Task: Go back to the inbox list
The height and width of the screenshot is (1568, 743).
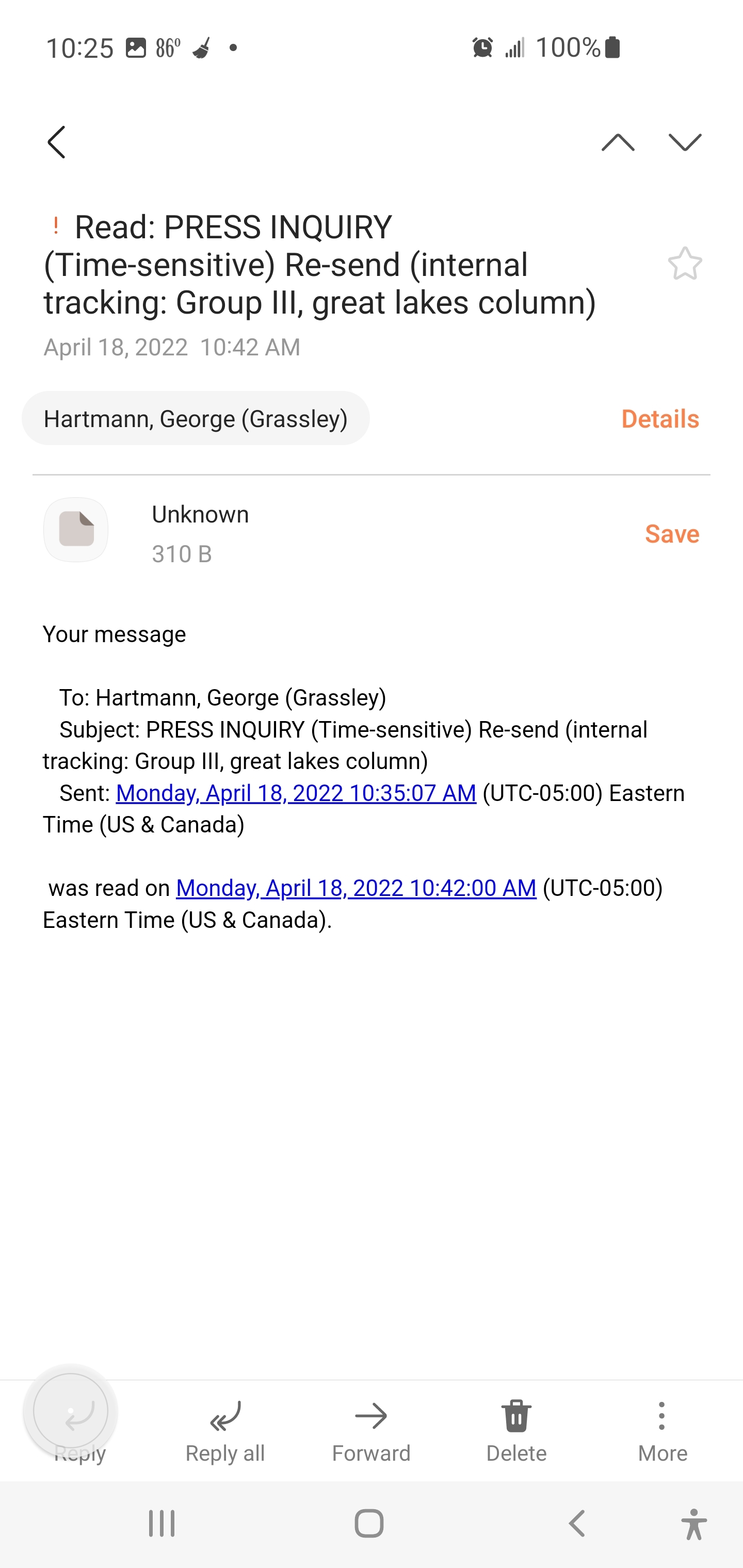Action: (x=57, y=142)
